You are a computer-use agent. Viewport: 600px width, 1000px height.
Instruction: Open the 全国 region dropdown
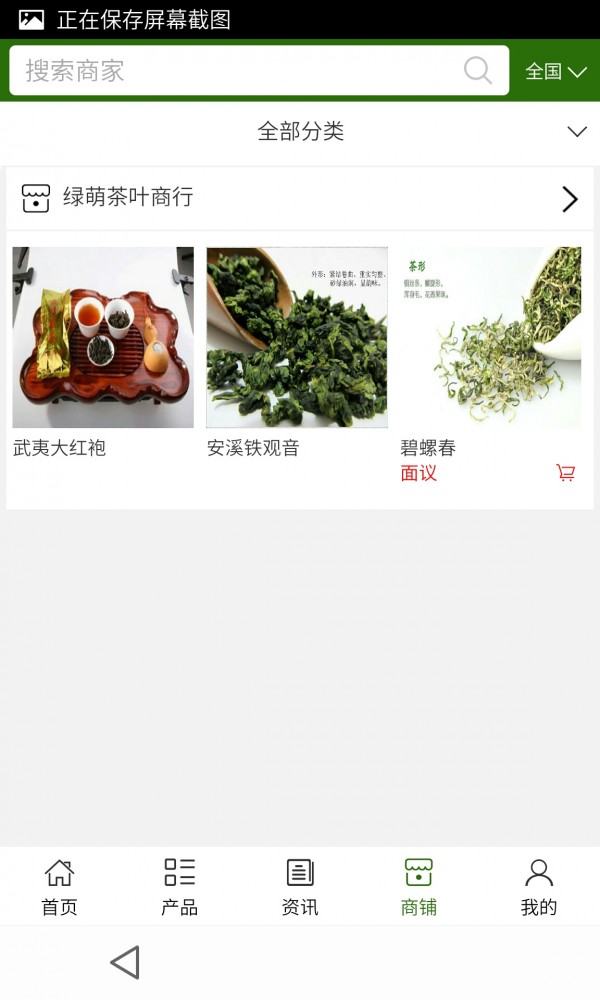point(556,71)
